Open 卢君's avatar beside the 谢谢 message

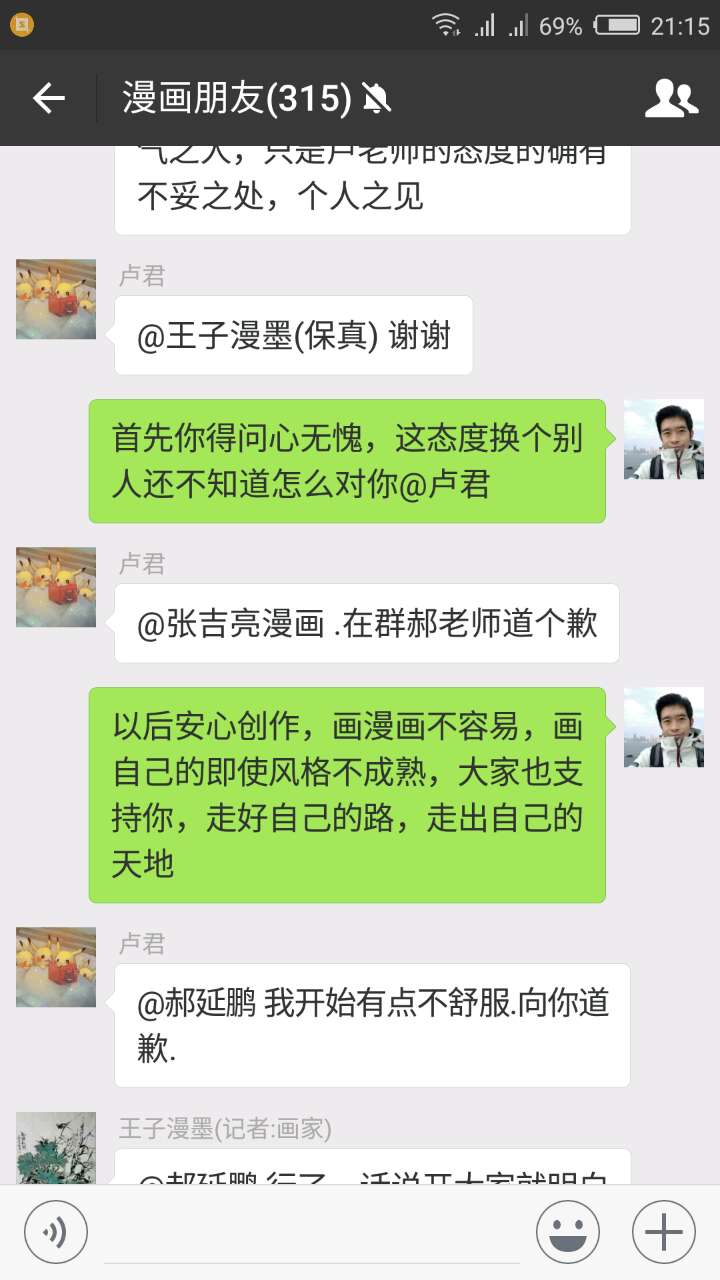coord(56,299)
